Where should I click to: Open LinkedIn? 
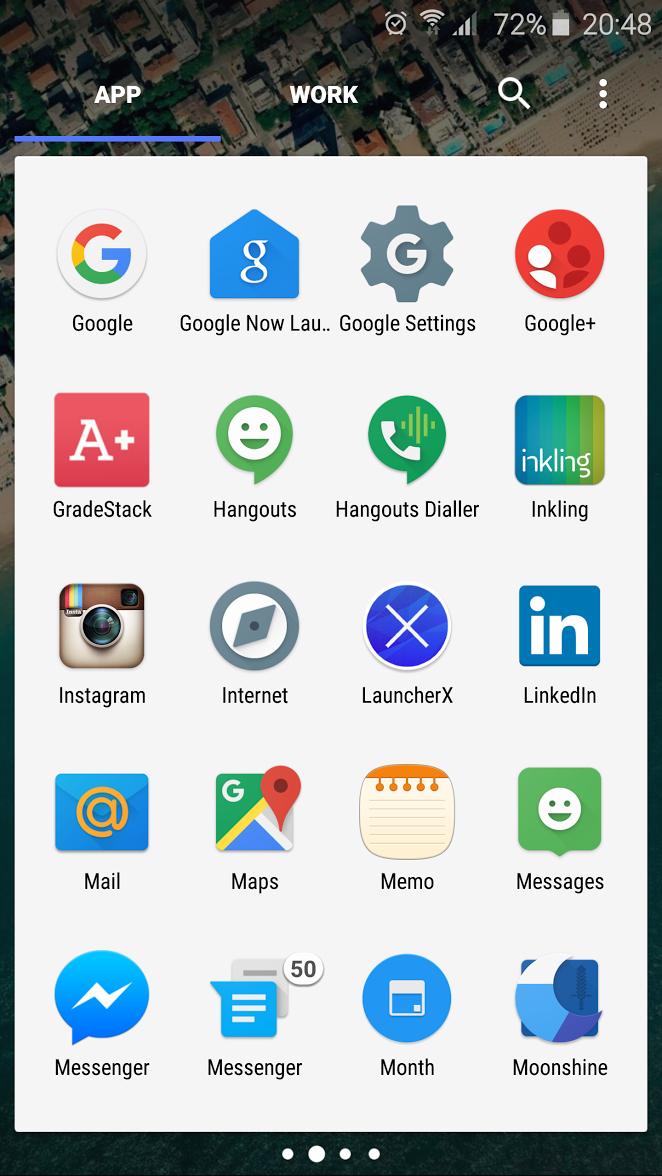coord(559,626)
